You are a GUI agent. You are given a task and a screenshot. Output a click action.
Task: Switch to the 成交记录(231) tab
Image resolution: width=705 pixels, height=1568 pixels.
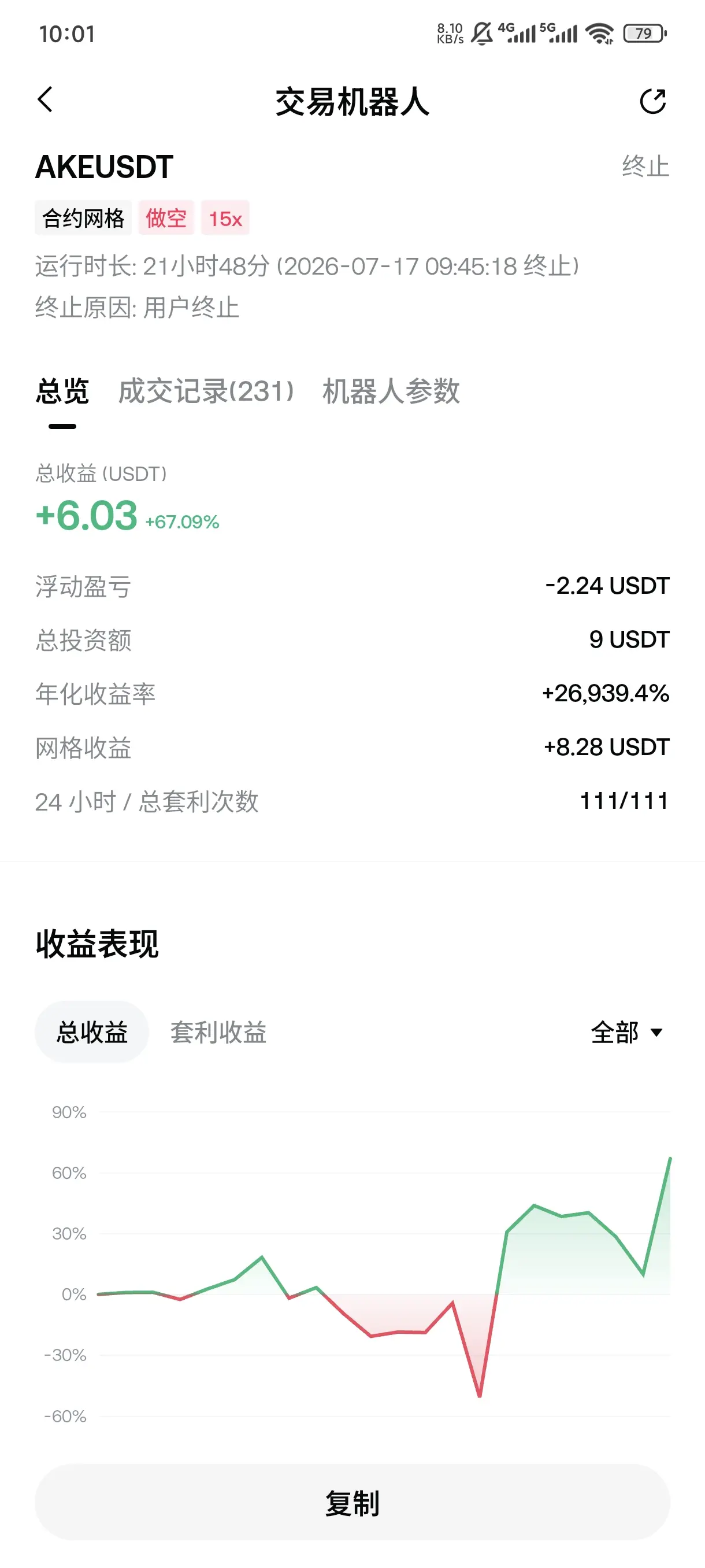click(206, 391)
